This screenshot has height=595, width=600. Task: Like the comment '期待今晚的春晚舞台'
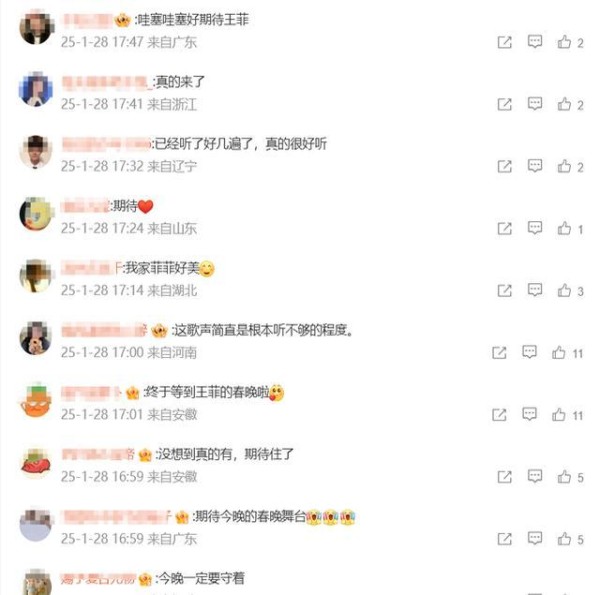pos(565,540)
